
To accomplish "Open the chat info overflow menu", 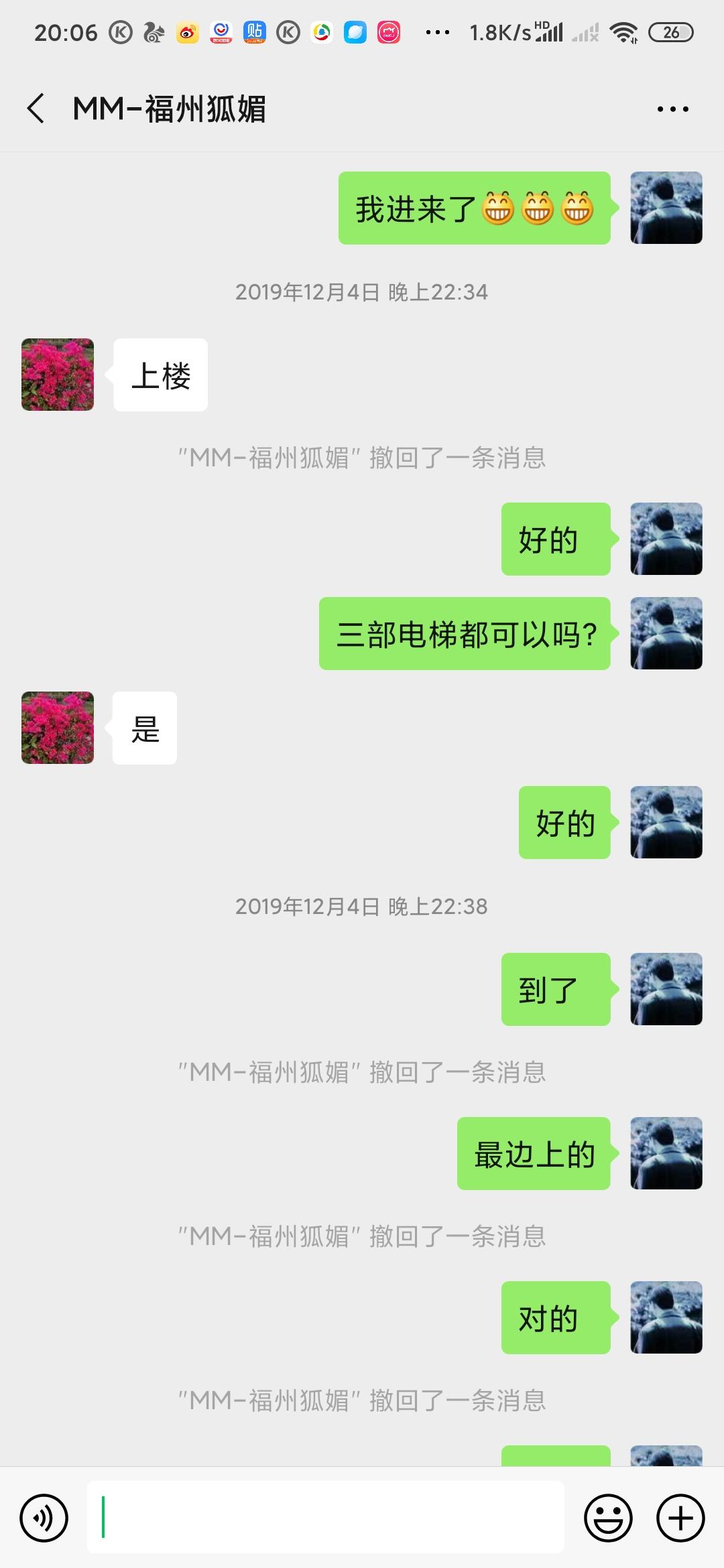I will (672, 109).
